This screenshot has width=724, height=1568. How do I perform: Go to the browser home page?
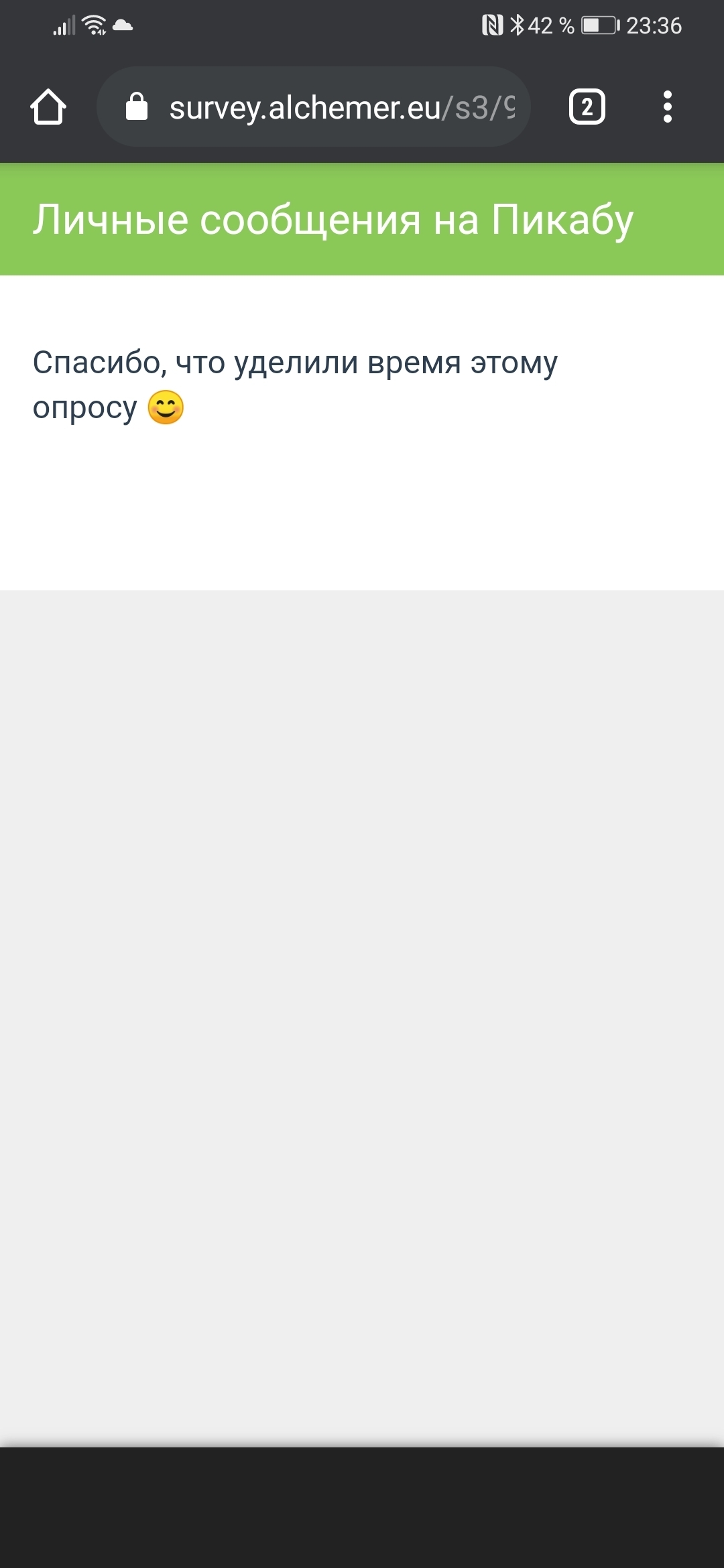[x=48, y=107]
